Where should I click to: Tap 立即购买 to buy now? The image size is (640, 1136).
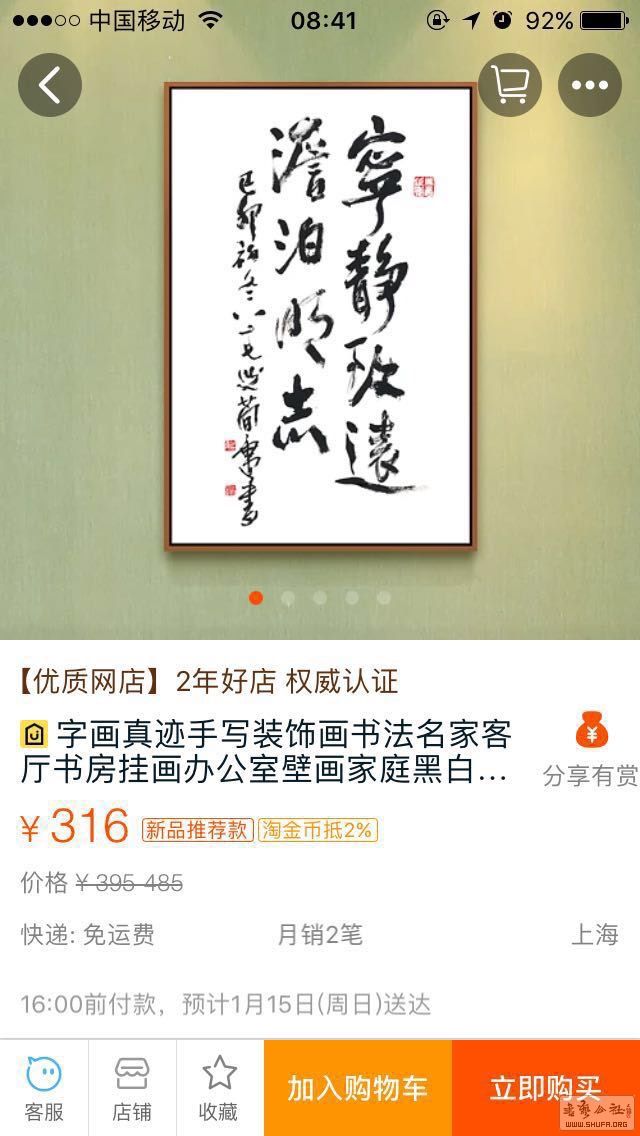point(546,1088)
